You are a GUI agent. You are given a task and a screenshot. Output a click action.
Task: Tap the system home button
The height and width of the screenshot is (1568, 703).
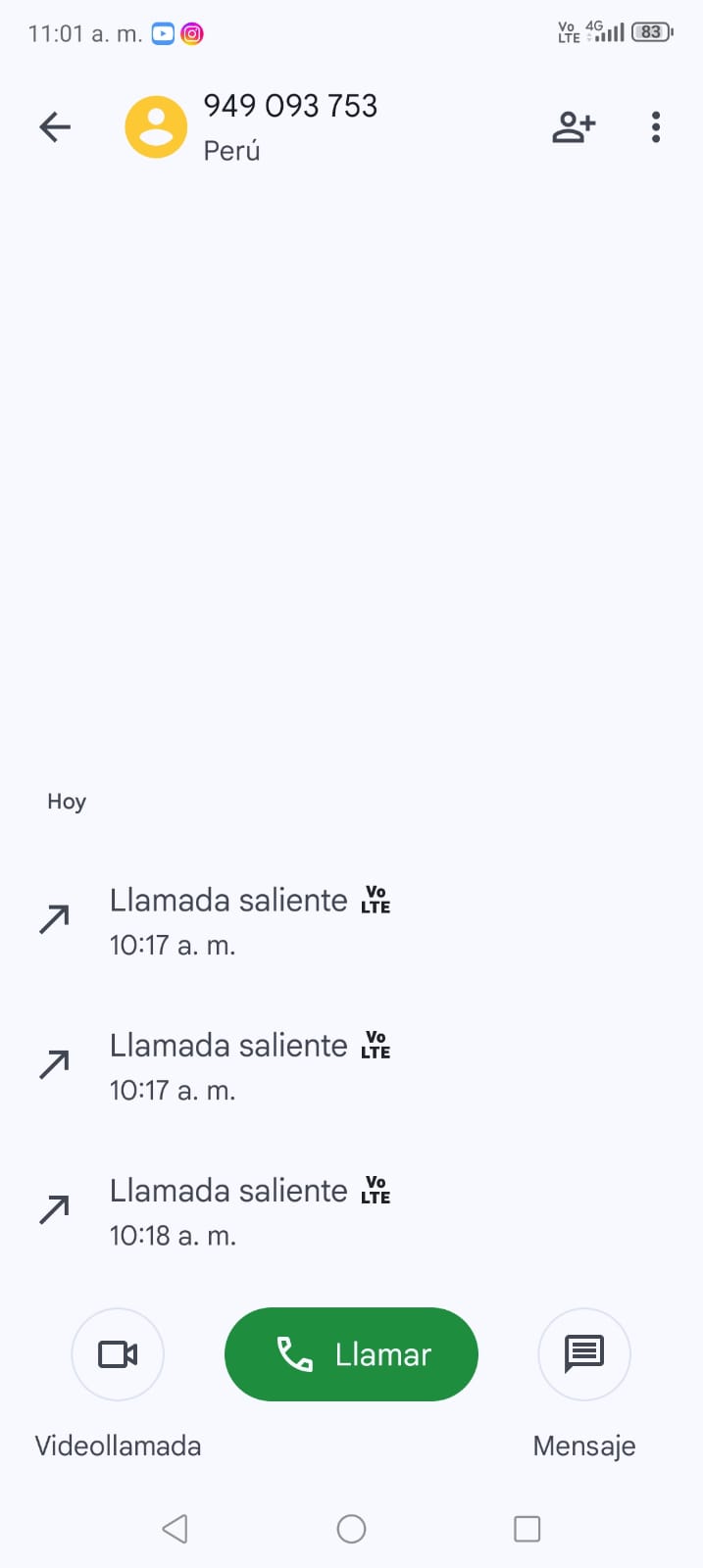(351, 1529)
